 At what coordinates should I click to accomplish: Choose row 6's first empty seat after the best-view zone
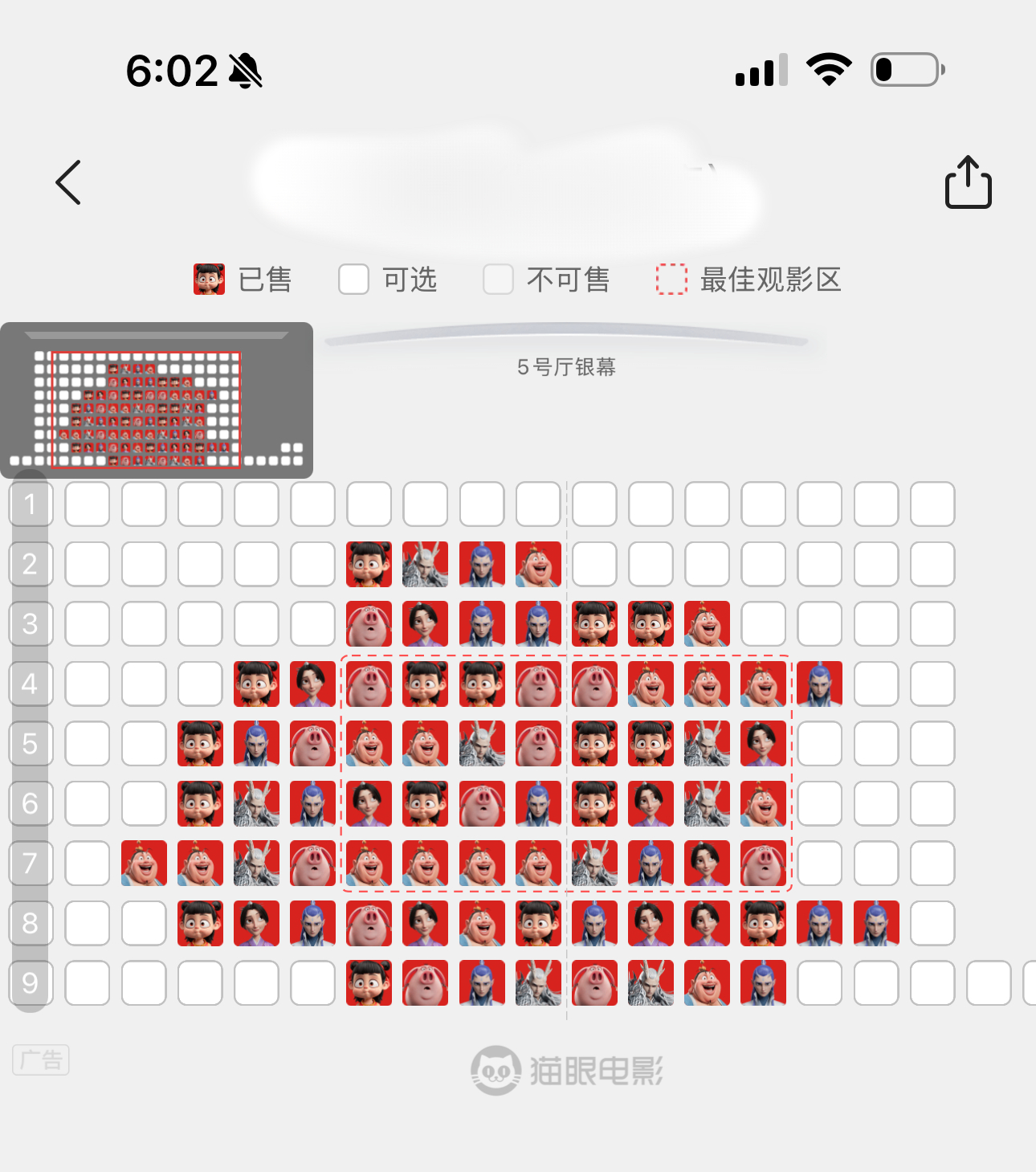coord(819,802)
